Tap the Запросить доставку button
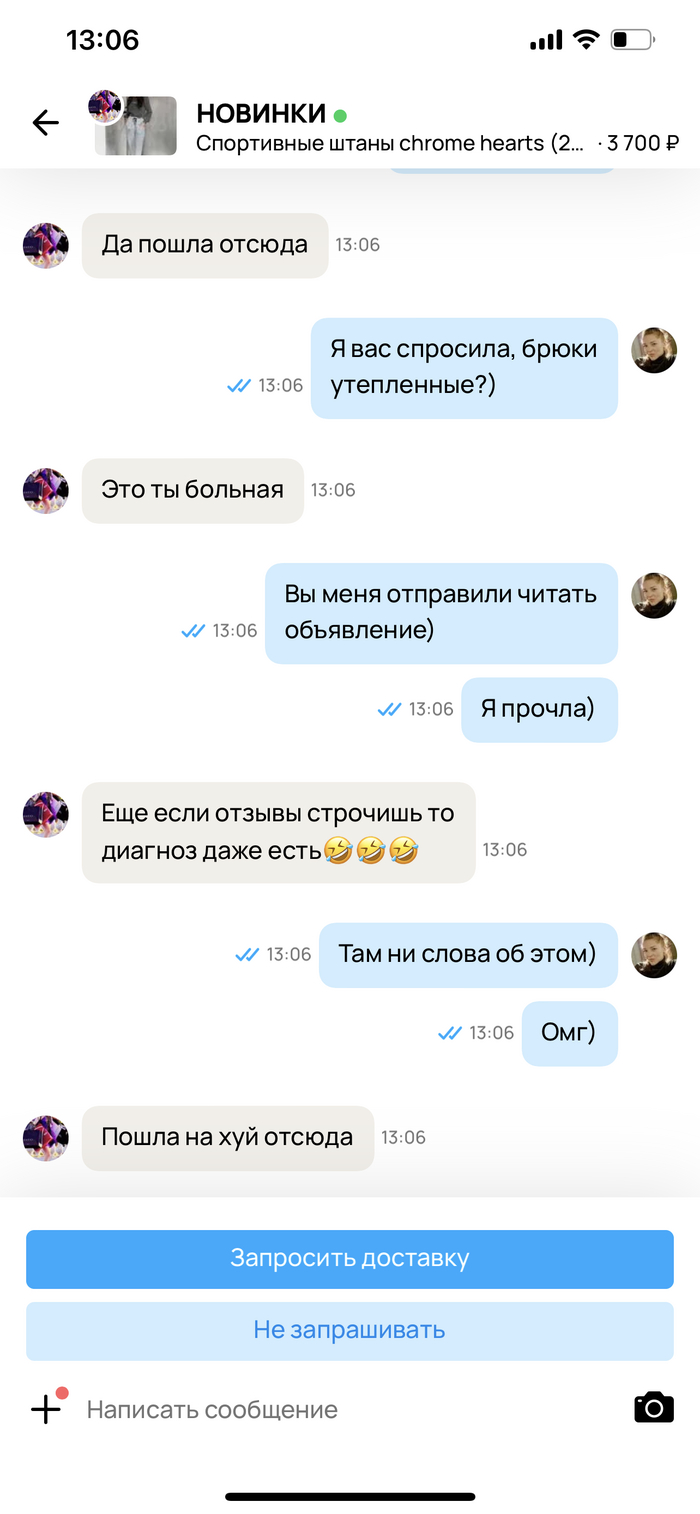 click(350, 1258)
